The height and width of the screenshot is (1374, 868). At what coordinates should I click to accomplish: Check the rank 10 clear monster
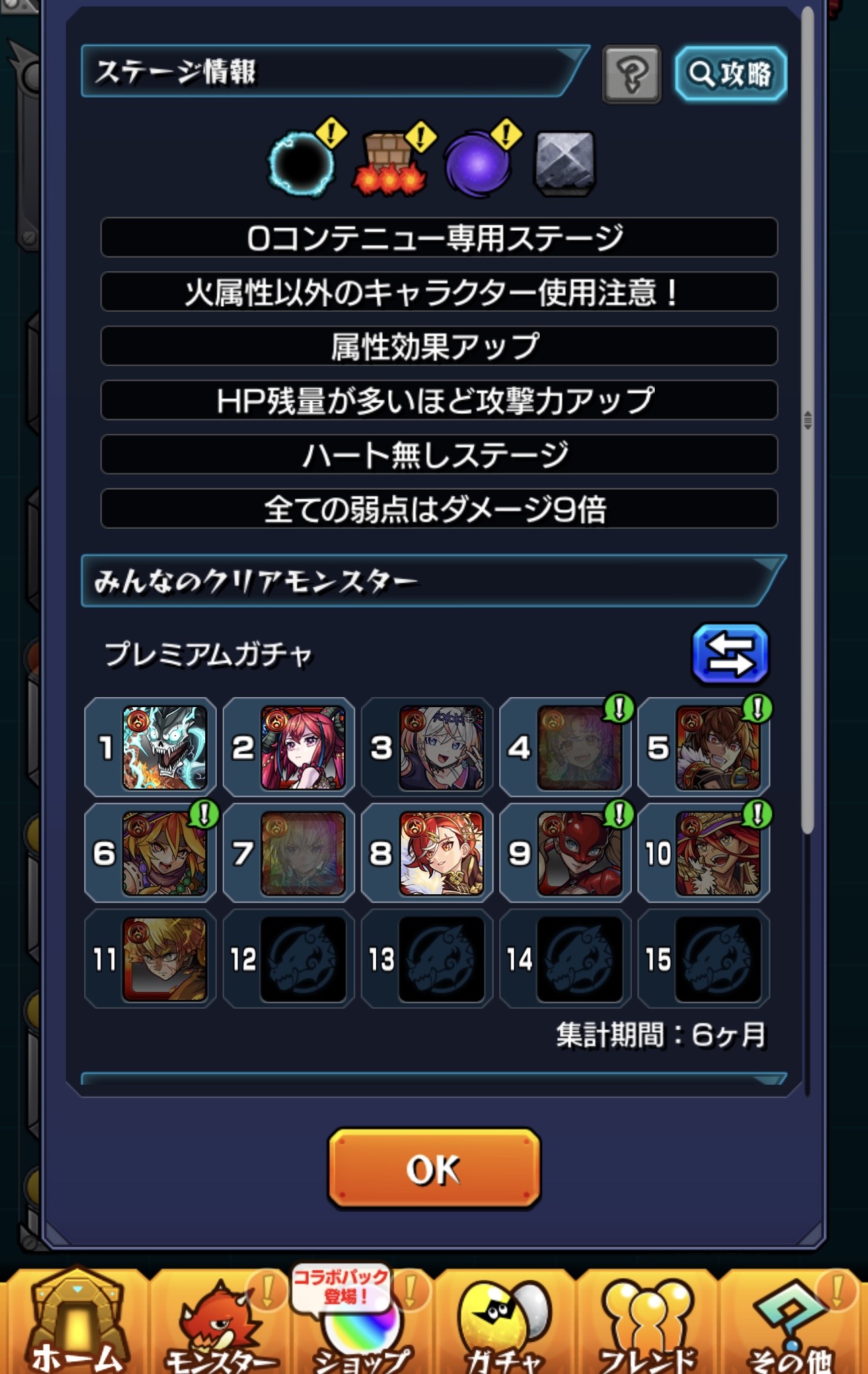[717, 853]
